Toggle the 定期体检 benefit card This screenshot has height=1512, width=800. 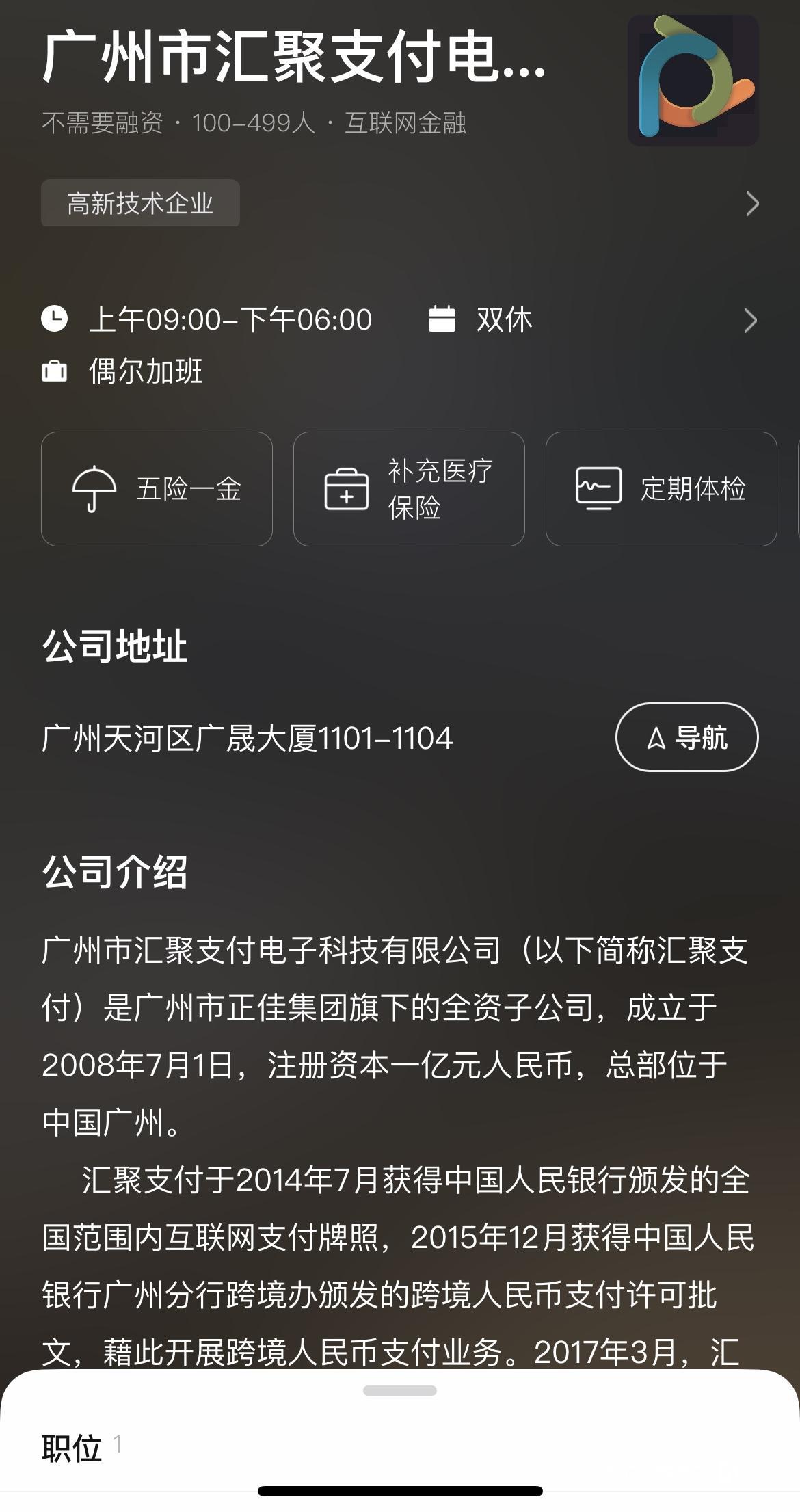pyautogui.click(x=661, y=488)
